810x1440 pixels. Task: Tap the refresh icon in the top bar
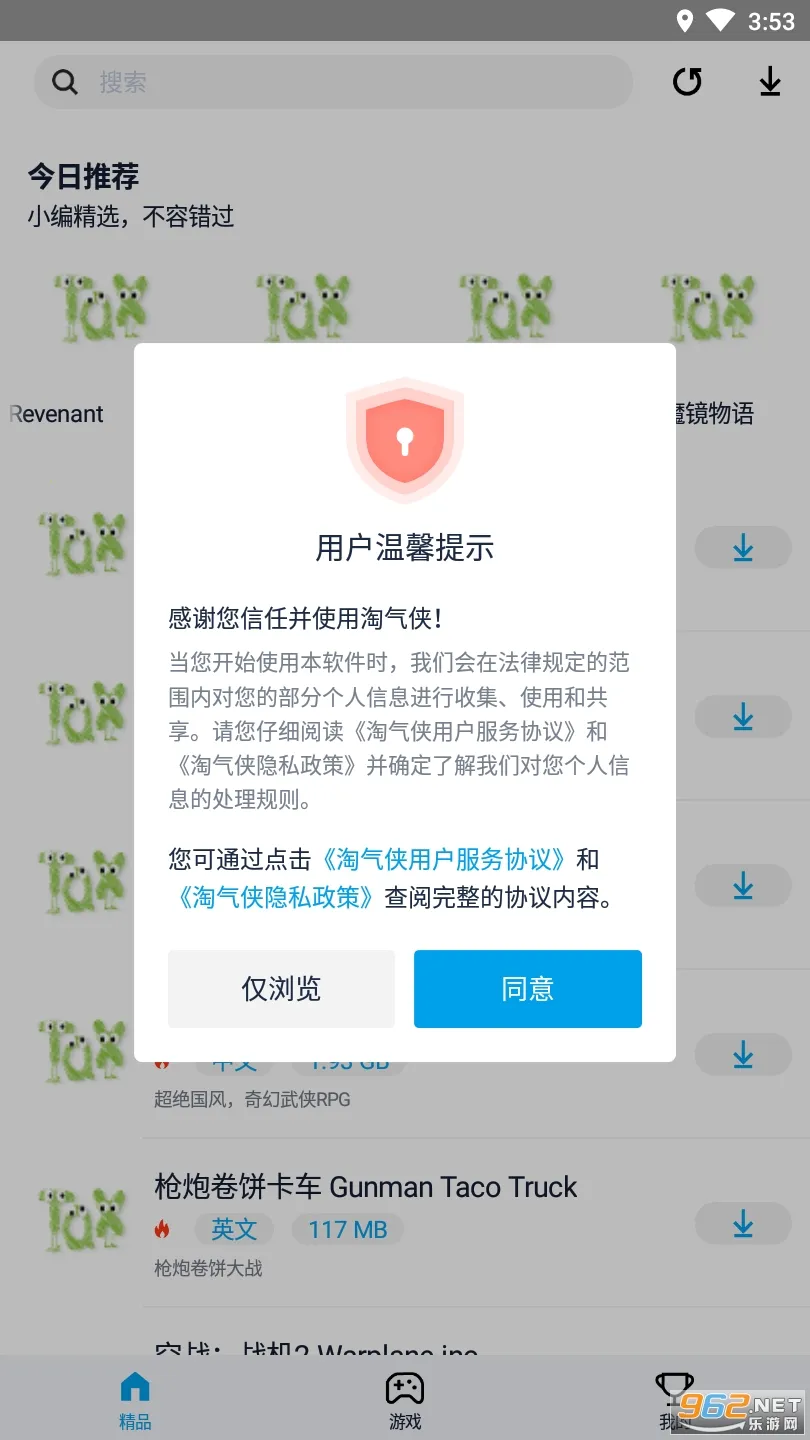click(687, 82)
